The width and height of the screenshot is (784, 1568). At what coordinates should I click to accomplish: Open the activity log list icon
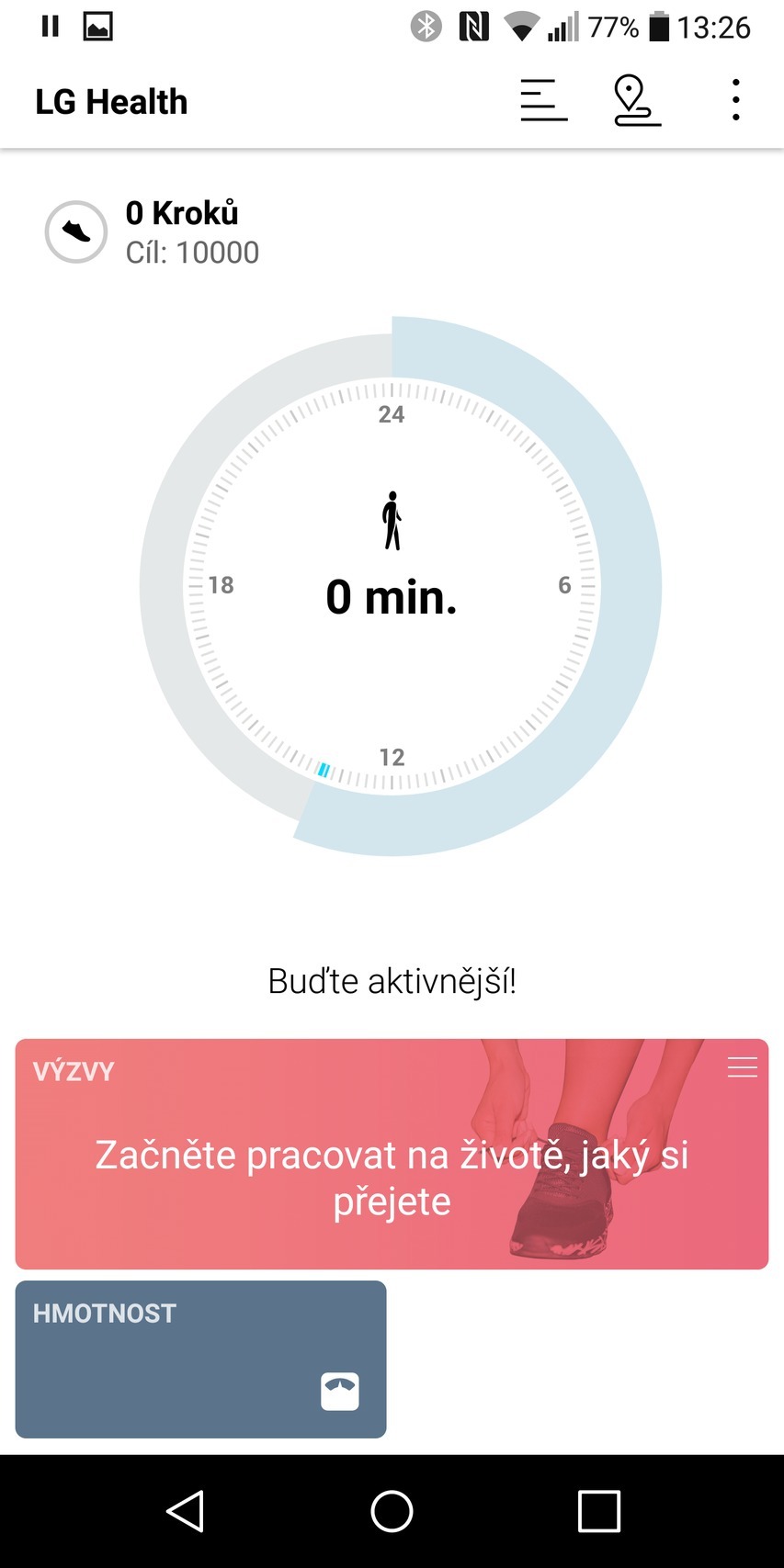(543, 101)
